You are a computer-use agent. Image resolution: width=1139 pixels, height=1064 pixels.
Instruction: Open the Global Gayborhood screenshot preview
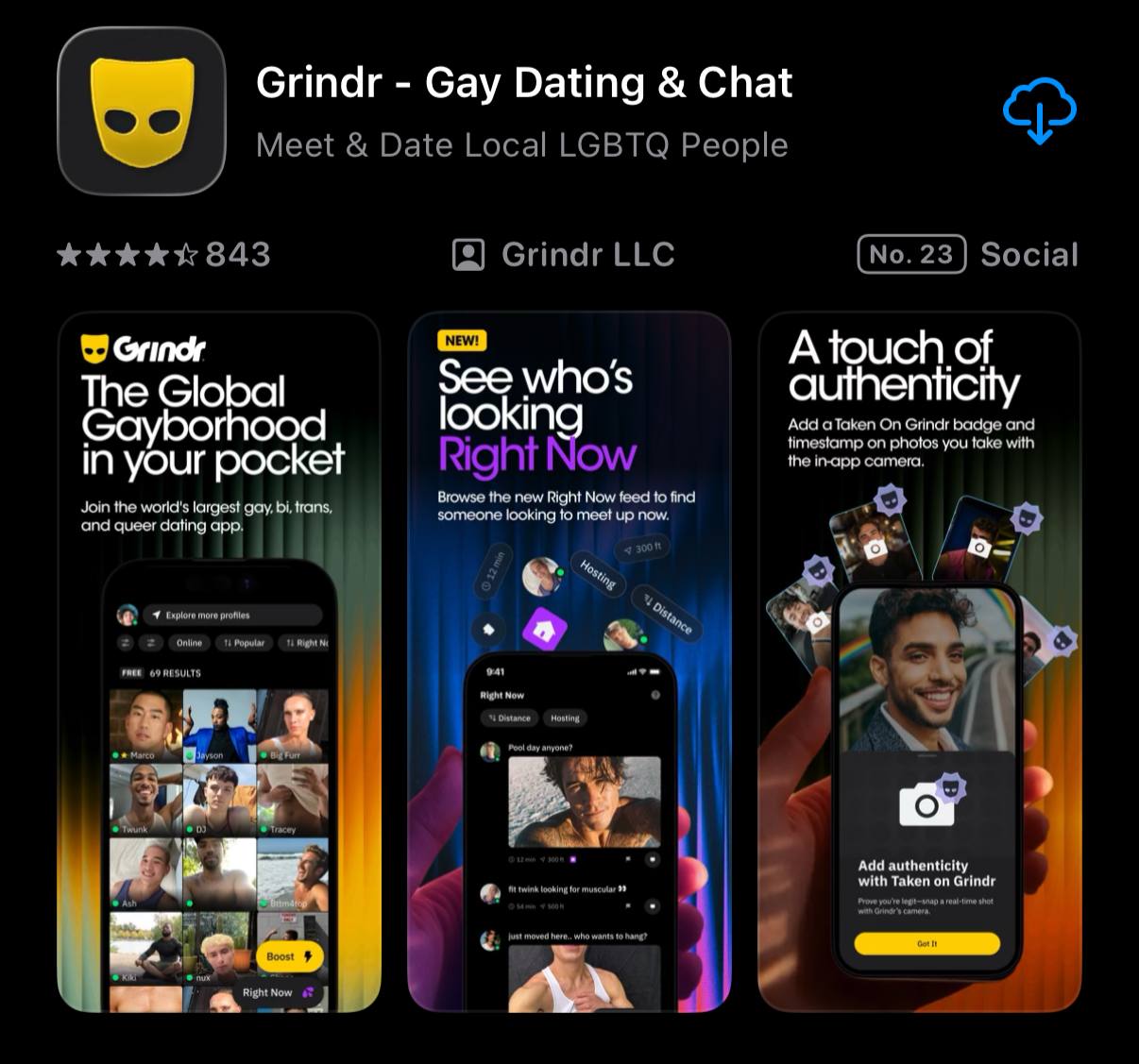(219, 661)
